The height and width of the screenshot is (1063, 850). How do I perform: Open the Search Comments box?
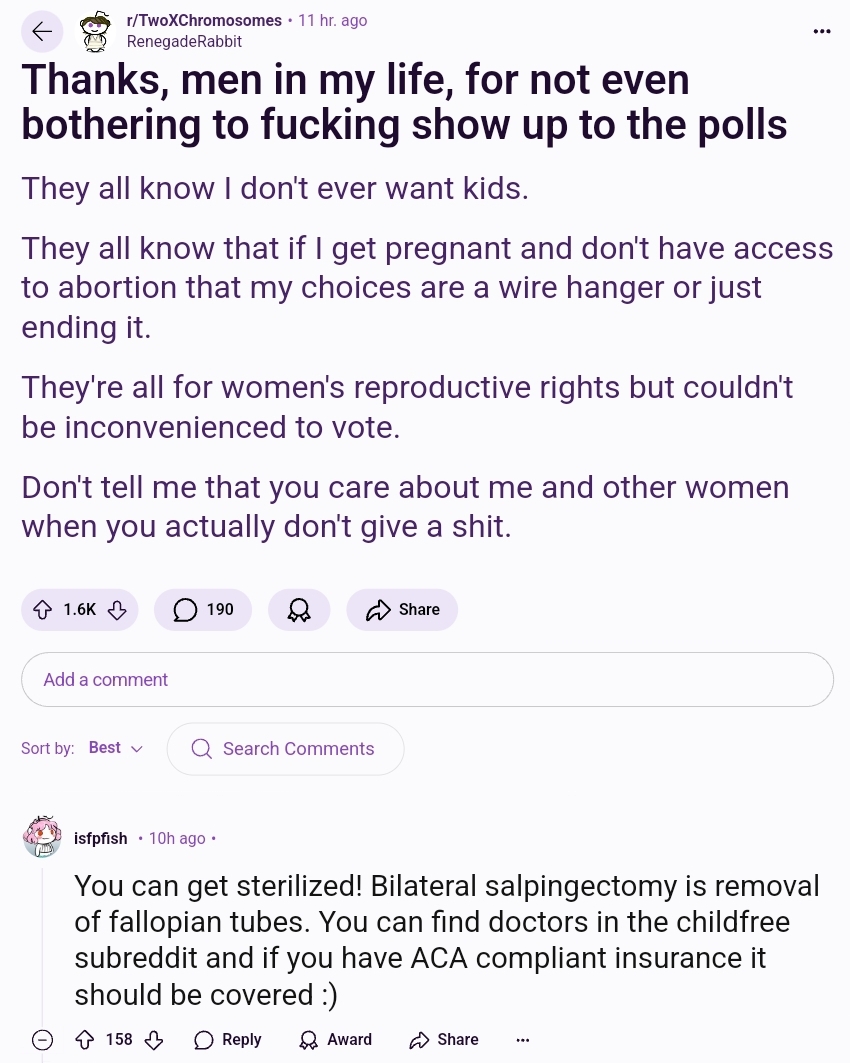[285, 749]
